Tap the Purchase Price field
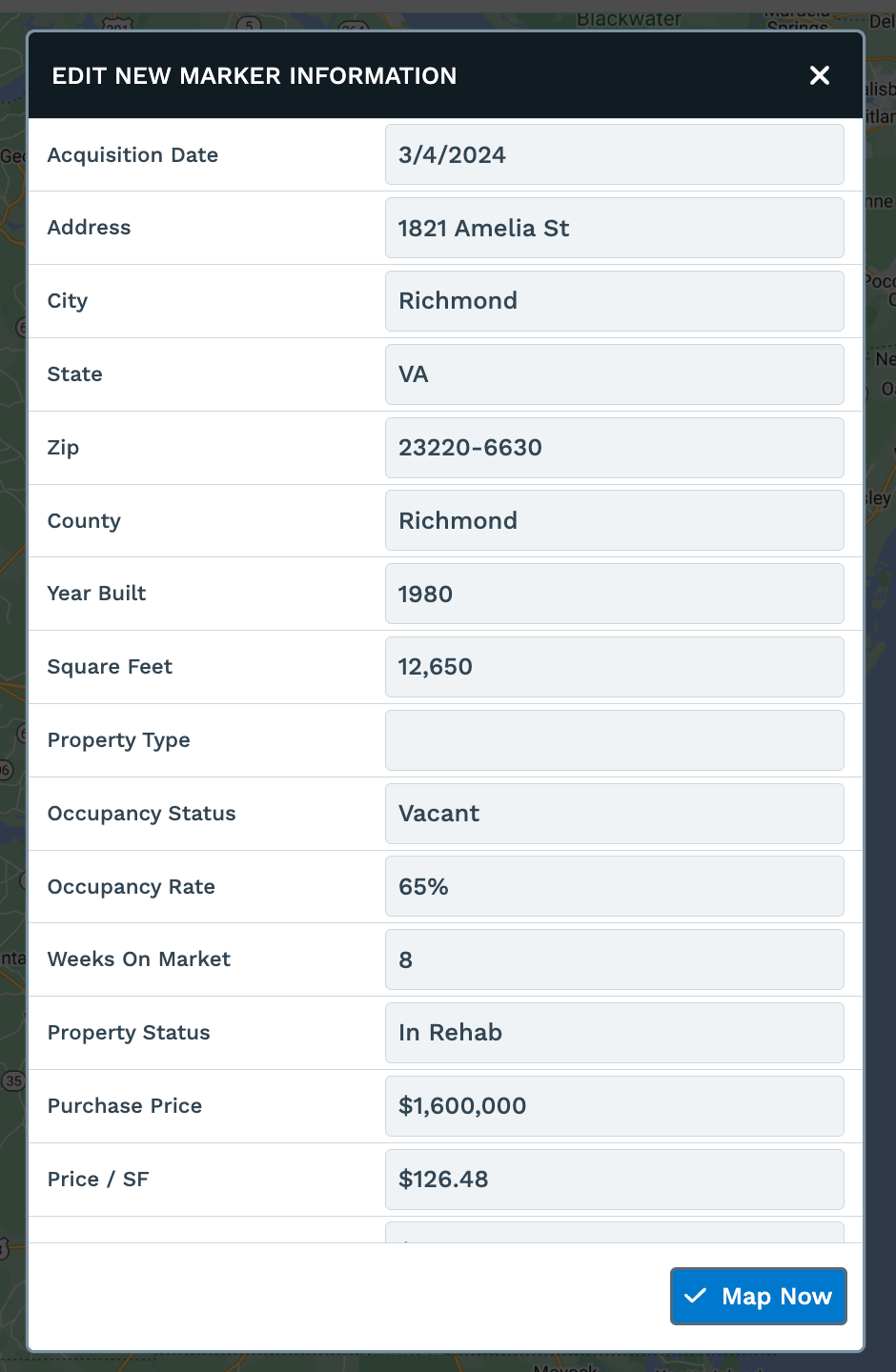 click(614, 1106)
